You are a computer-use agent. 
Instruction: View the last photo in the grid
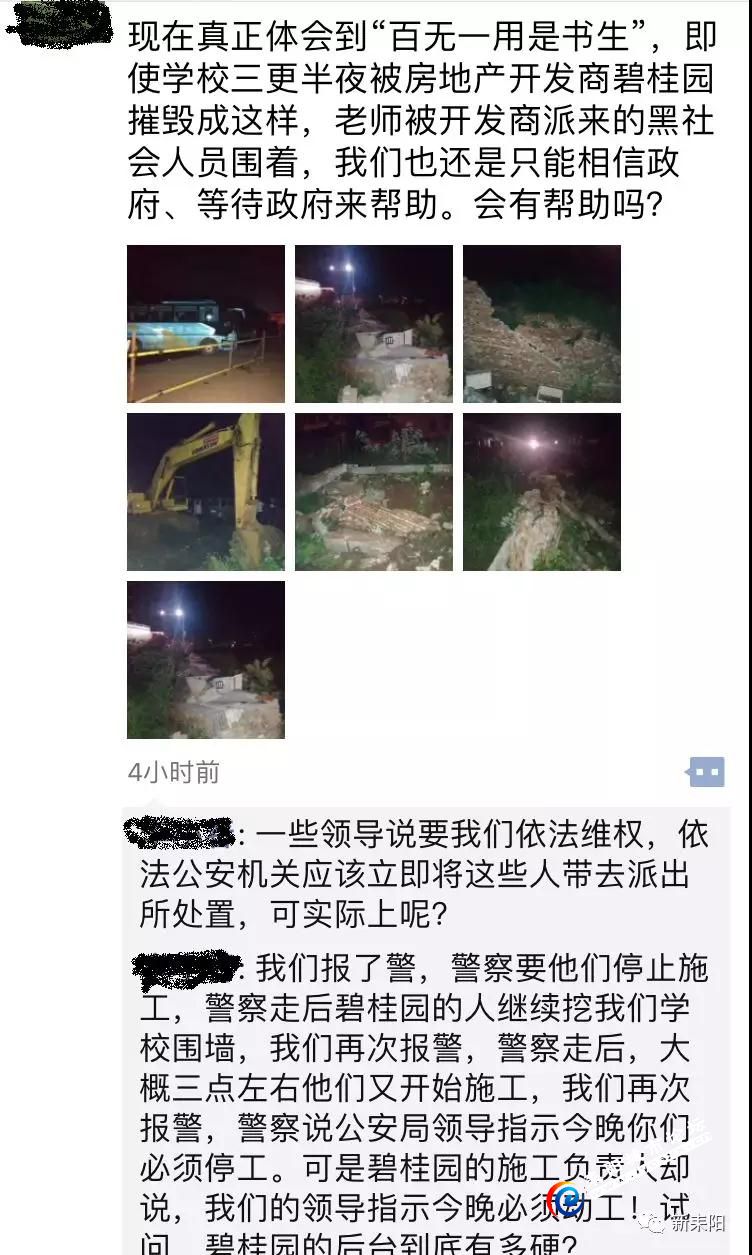(205, 660)
